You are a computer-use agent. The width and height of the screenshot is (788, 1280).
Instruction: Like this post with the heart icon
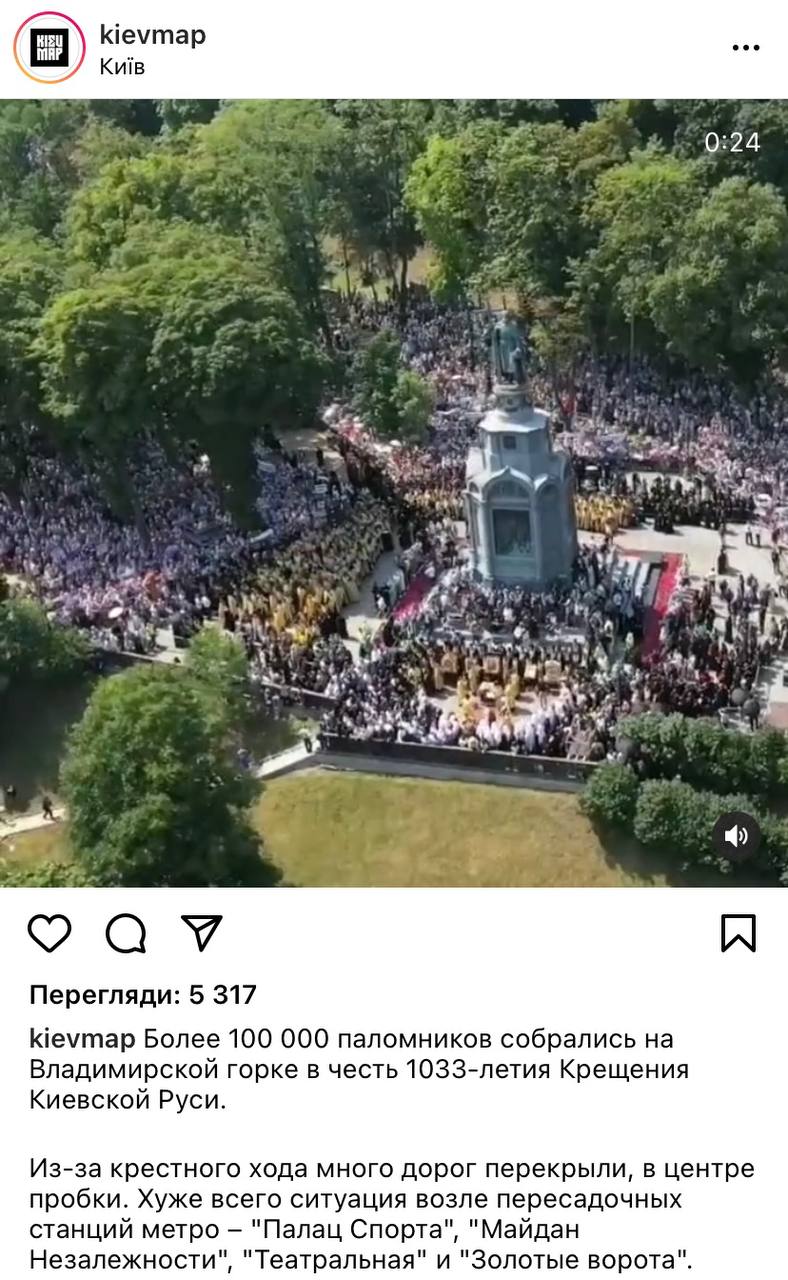[49, 933]
